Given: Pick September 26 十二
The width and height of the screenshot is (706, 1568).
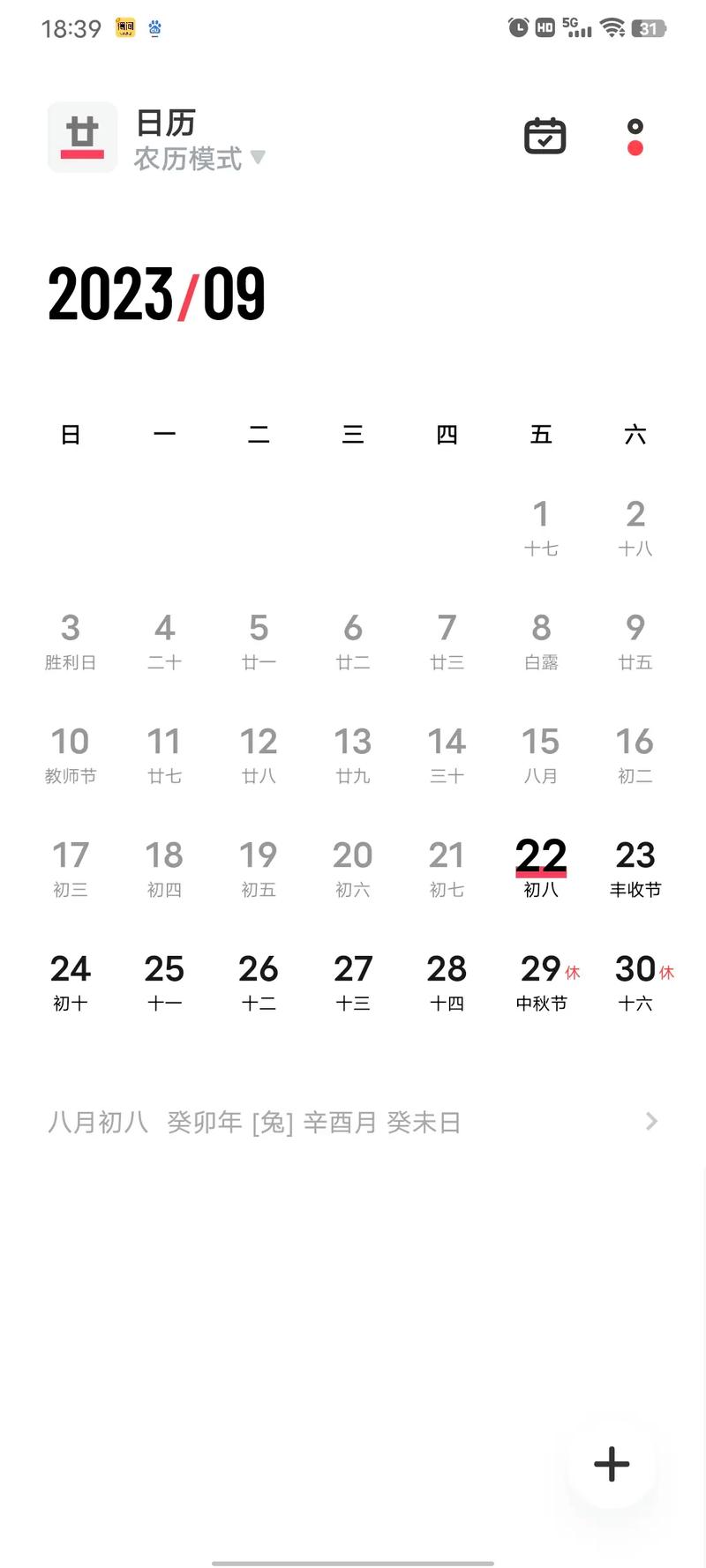Looking at the screenshot, I should click(259, 982).
